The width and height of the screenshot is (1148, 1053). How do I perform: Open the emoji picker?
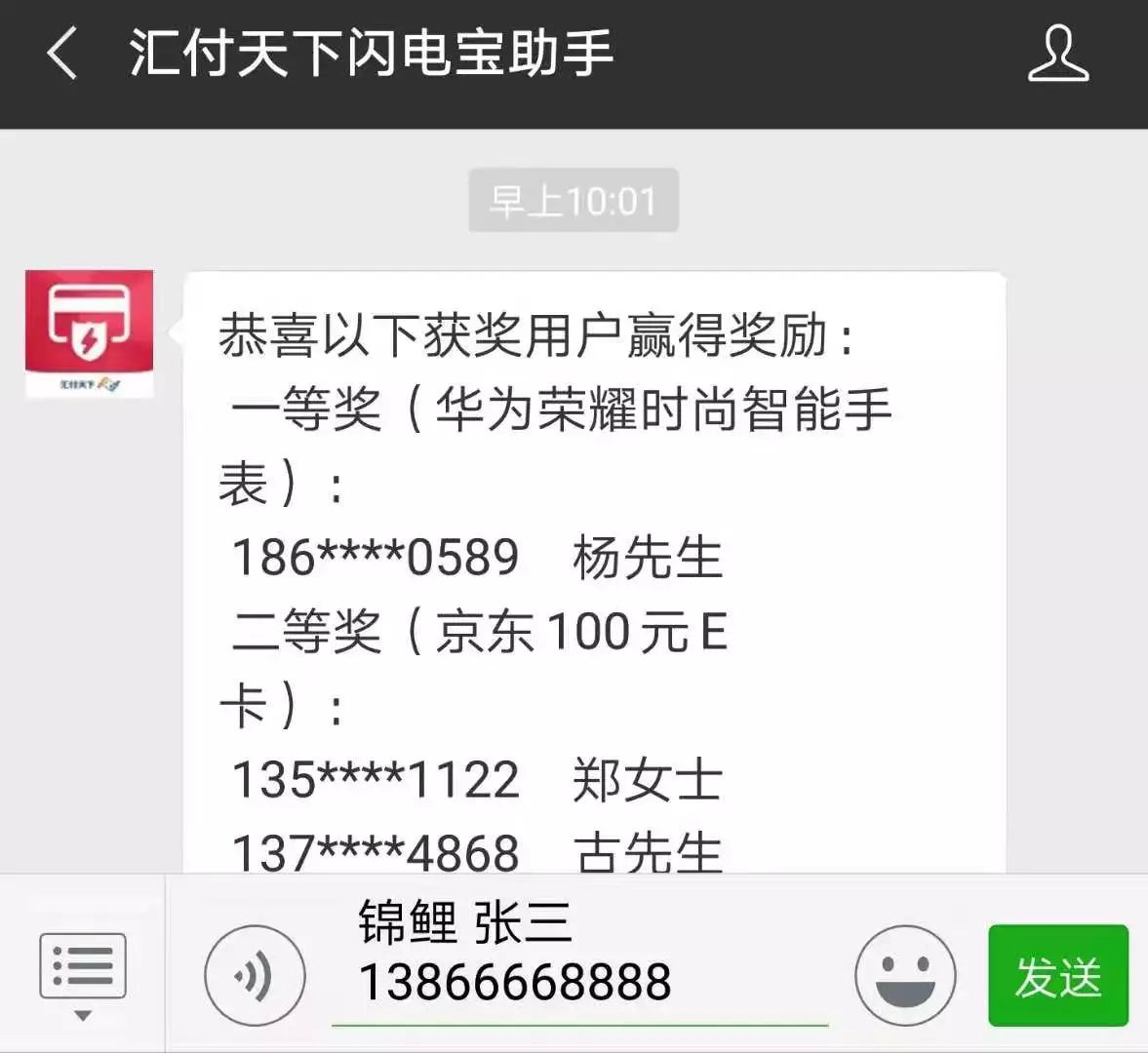[x=904, y=976]
